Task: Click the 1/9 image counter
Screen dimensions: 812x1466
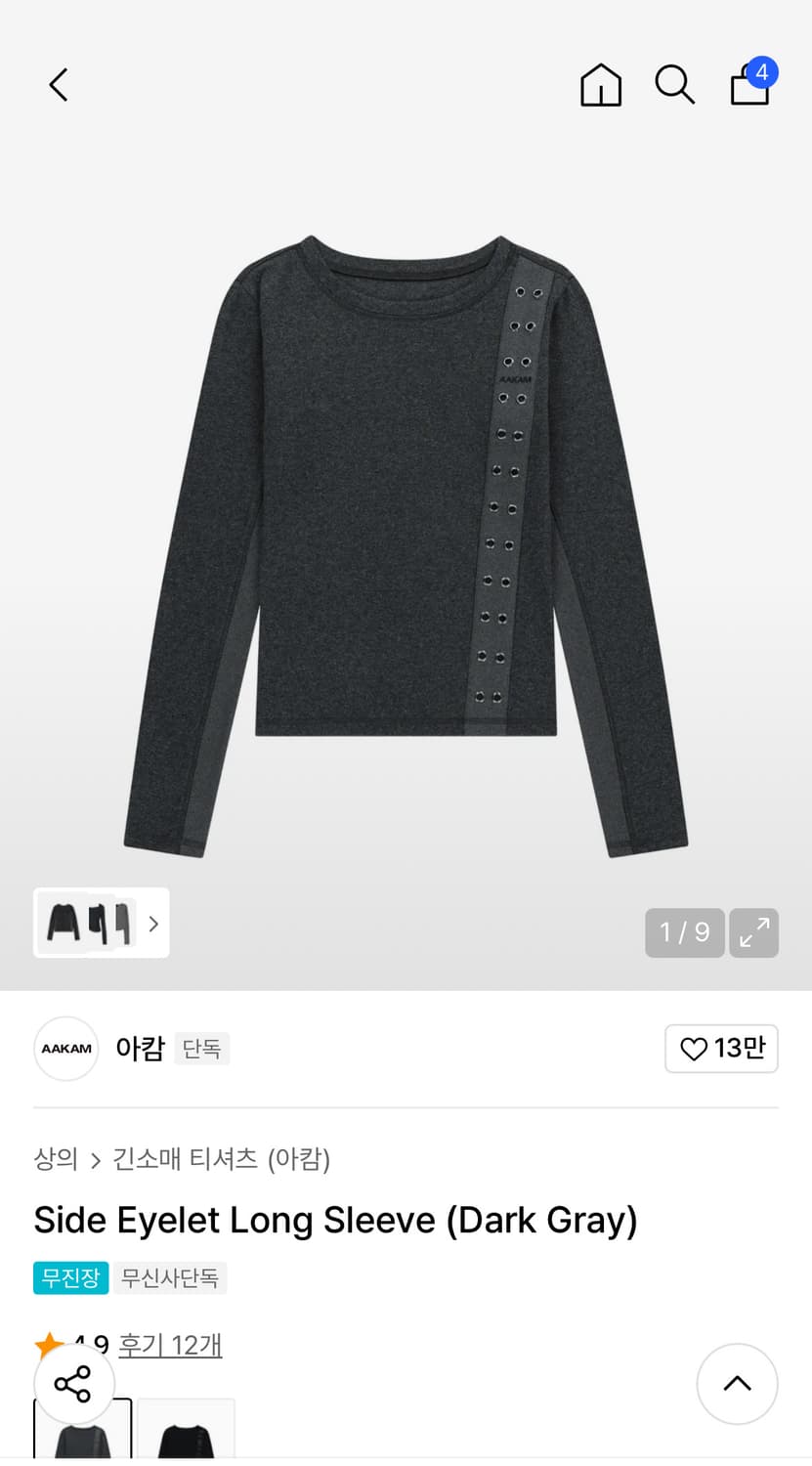Action: [x=684, y=933]
